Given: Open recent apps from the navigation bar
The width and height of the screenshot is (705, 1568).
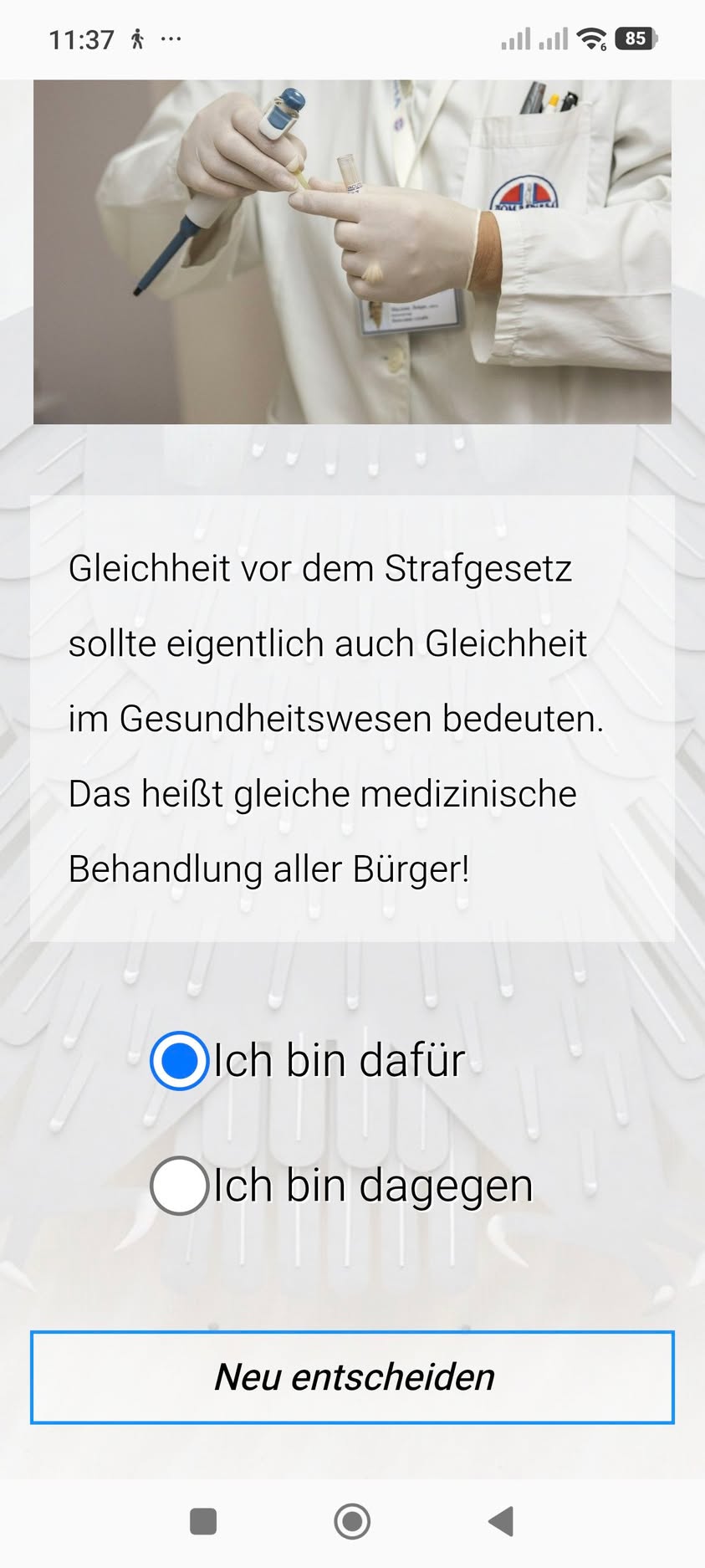Looking at the screenshot, I should click(203, 1521).
